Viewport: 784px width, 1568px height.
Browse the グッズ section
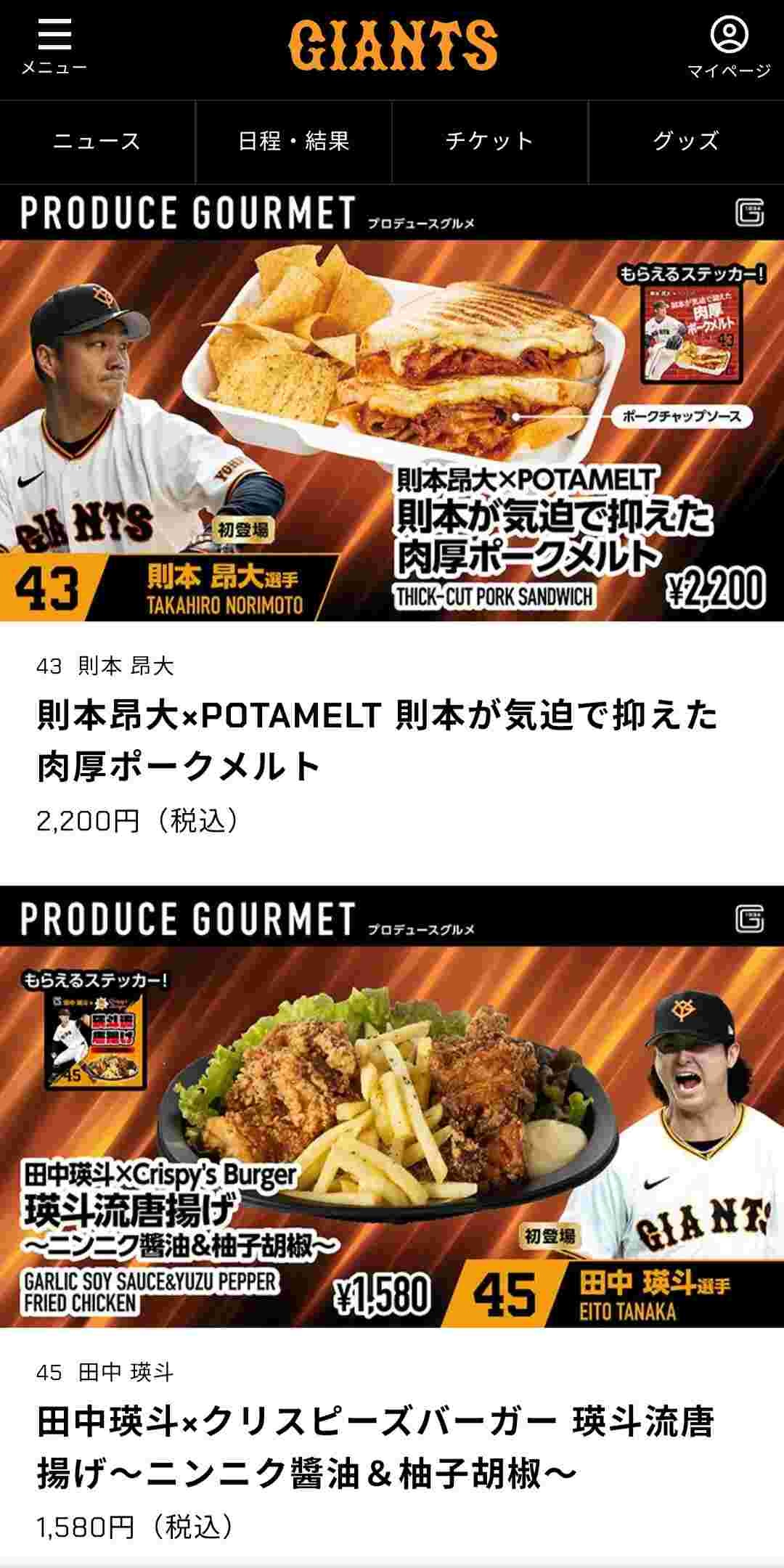[x=686, y=141]
